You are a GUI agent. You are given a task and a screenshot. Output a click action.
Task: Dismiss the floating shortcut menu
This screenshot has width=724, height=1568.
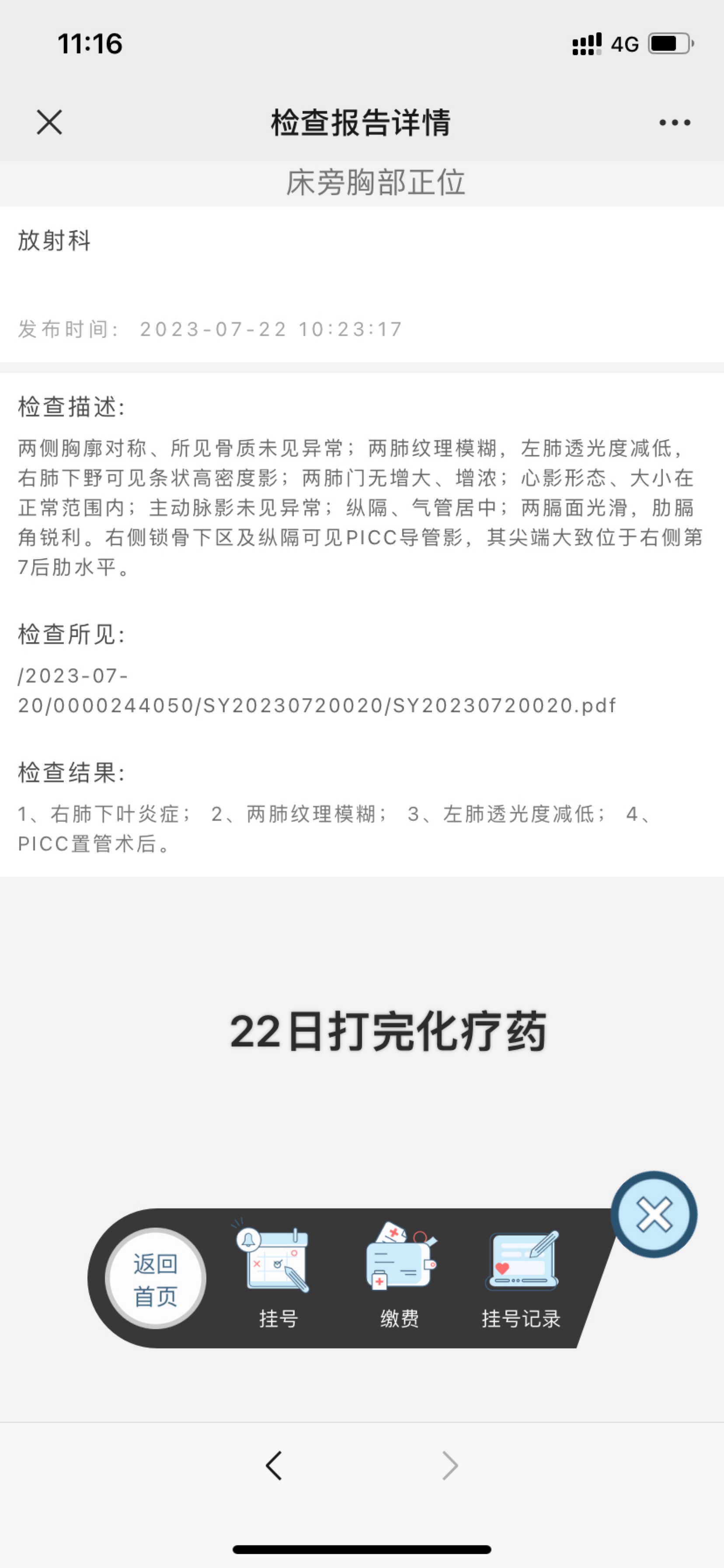654,1214
